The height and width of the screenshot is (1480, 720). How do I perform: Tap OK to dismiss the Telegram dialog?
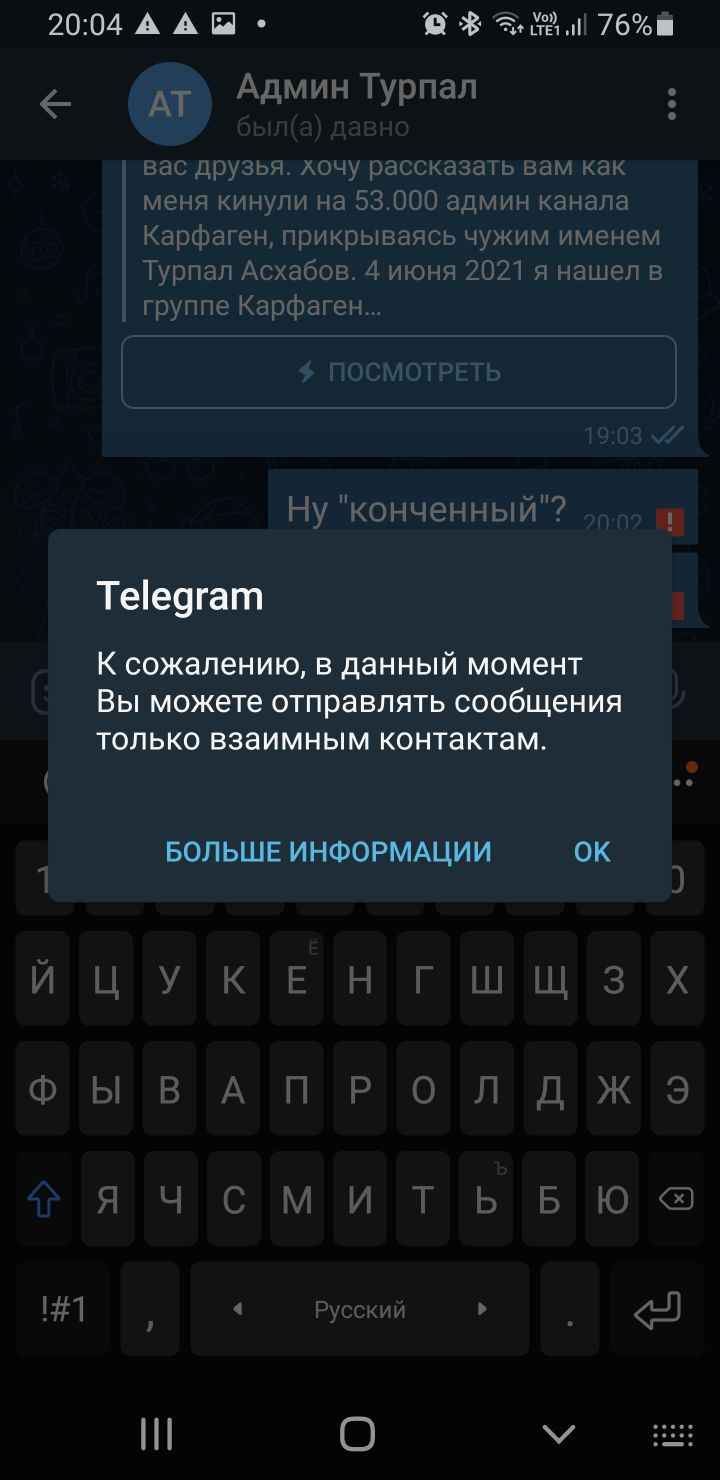pos(591,852)
